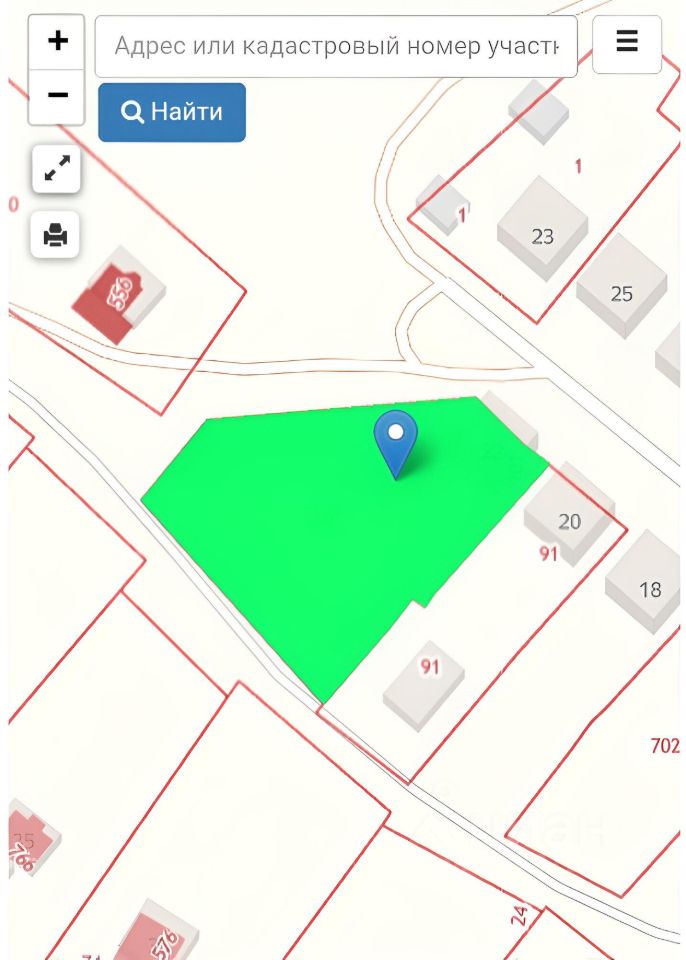Tap the address or cadastral number field
The height and width of the screenshot is (960, 686).
336,46
